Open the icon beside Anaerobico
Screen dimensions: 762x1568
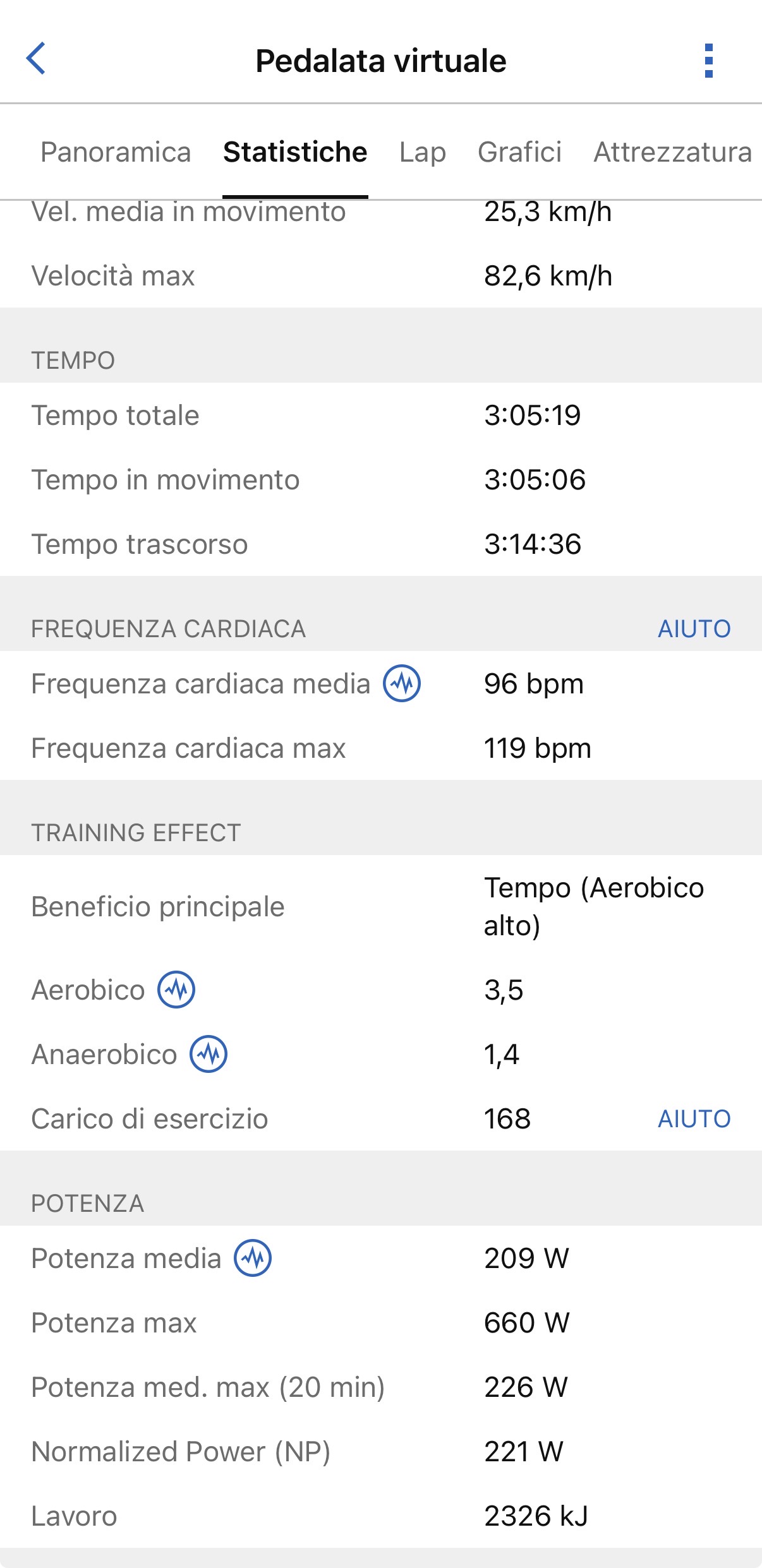point(209,1054)
